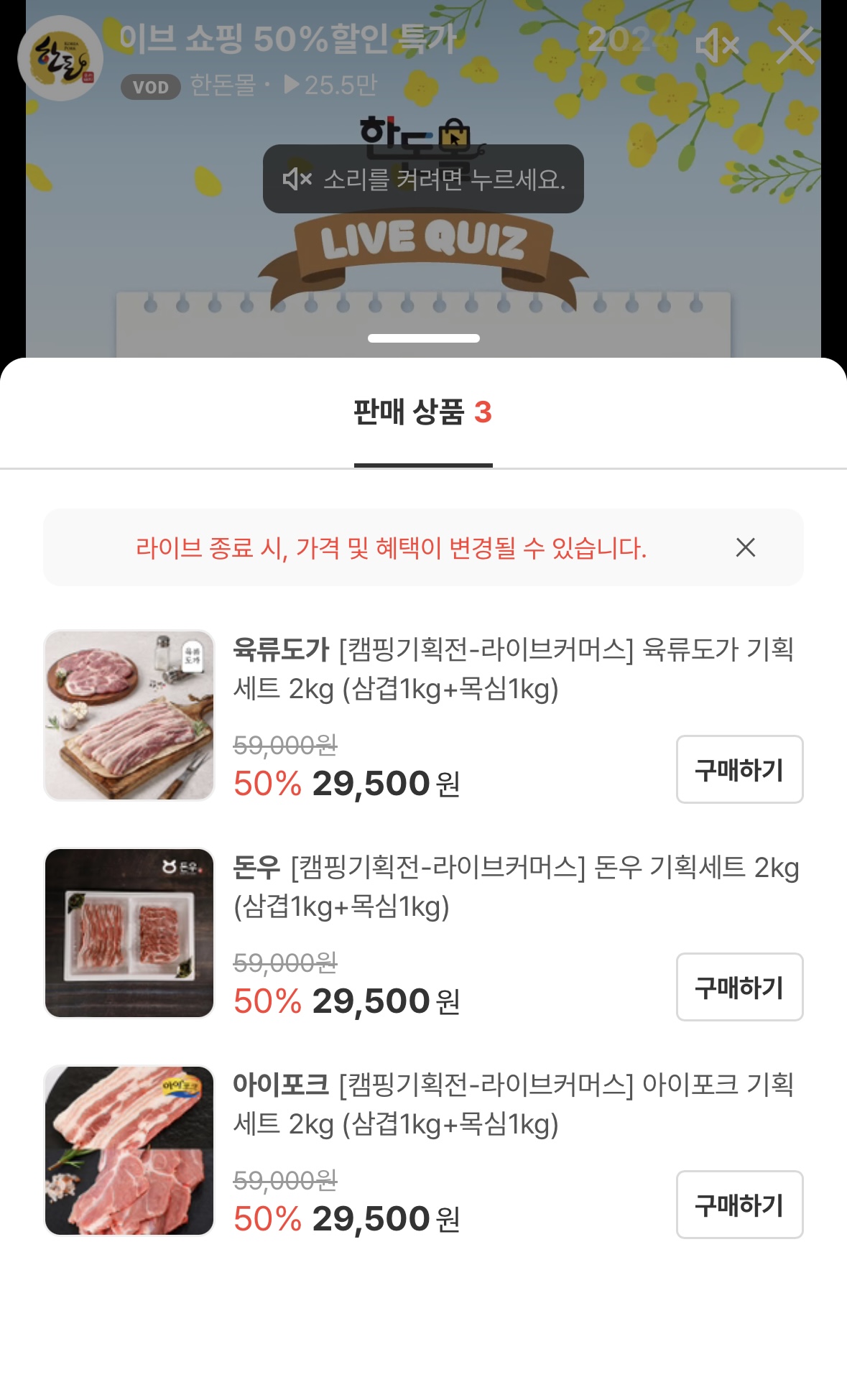Open the 아이포크 product picture

pos(129,1151)
